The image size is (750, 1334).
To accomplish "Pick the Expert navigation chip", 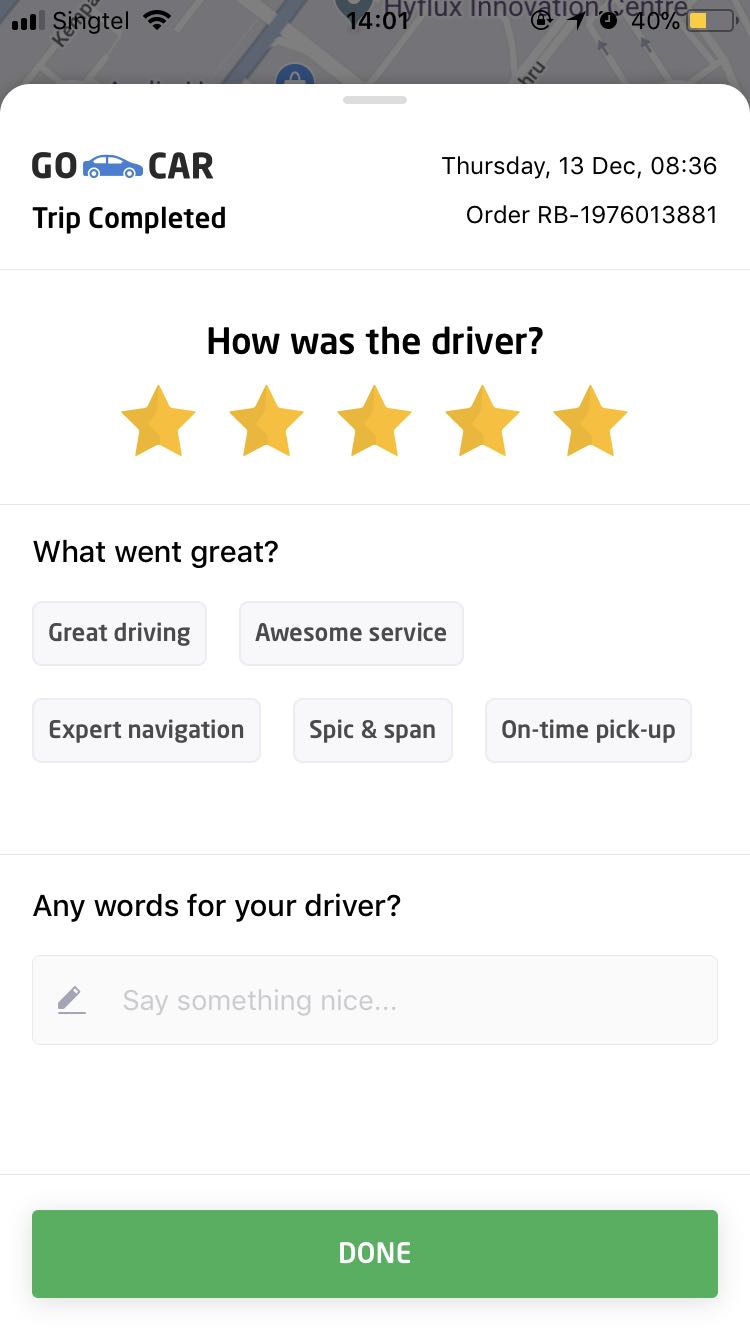I will pyautogui.click(x=146, y=730).
